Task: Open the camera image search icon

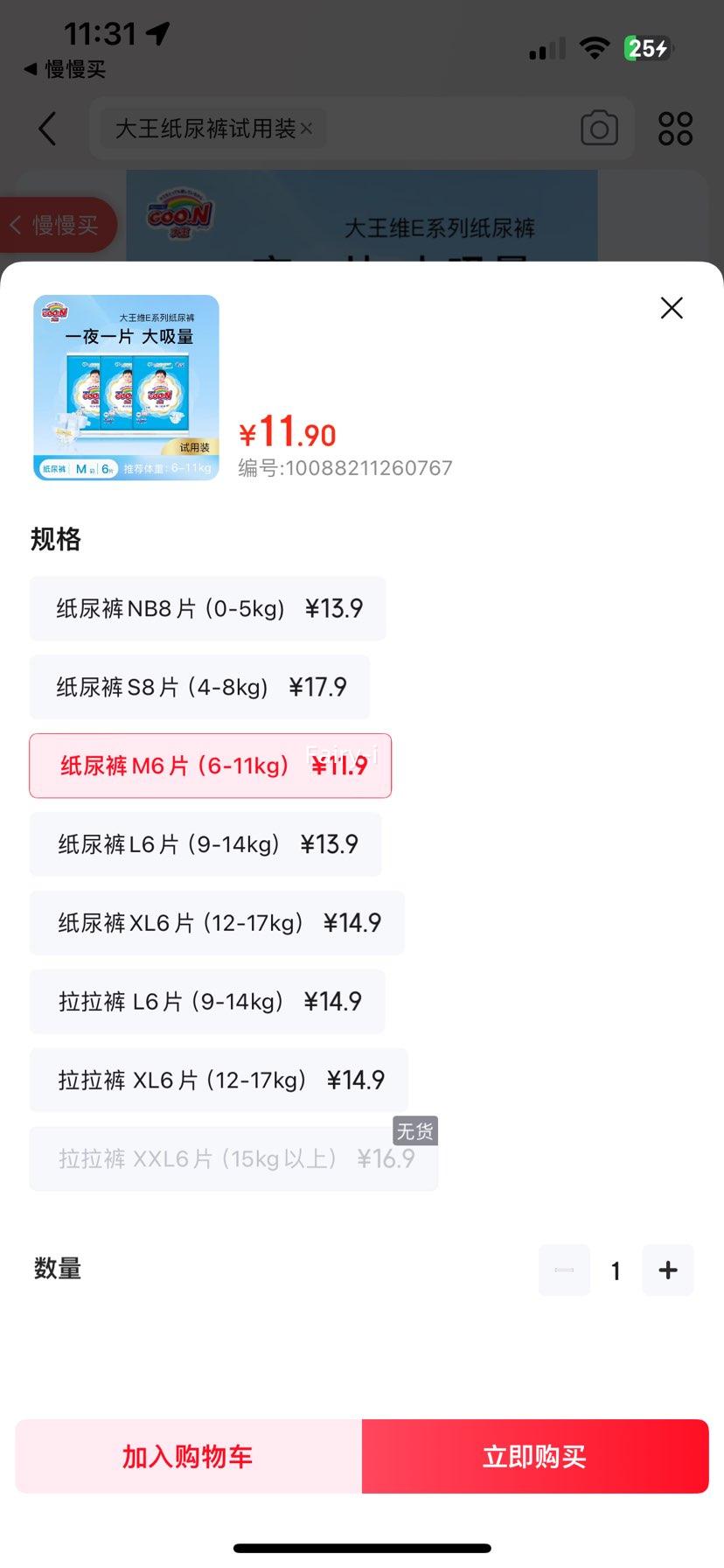Action: click(599, 128)
